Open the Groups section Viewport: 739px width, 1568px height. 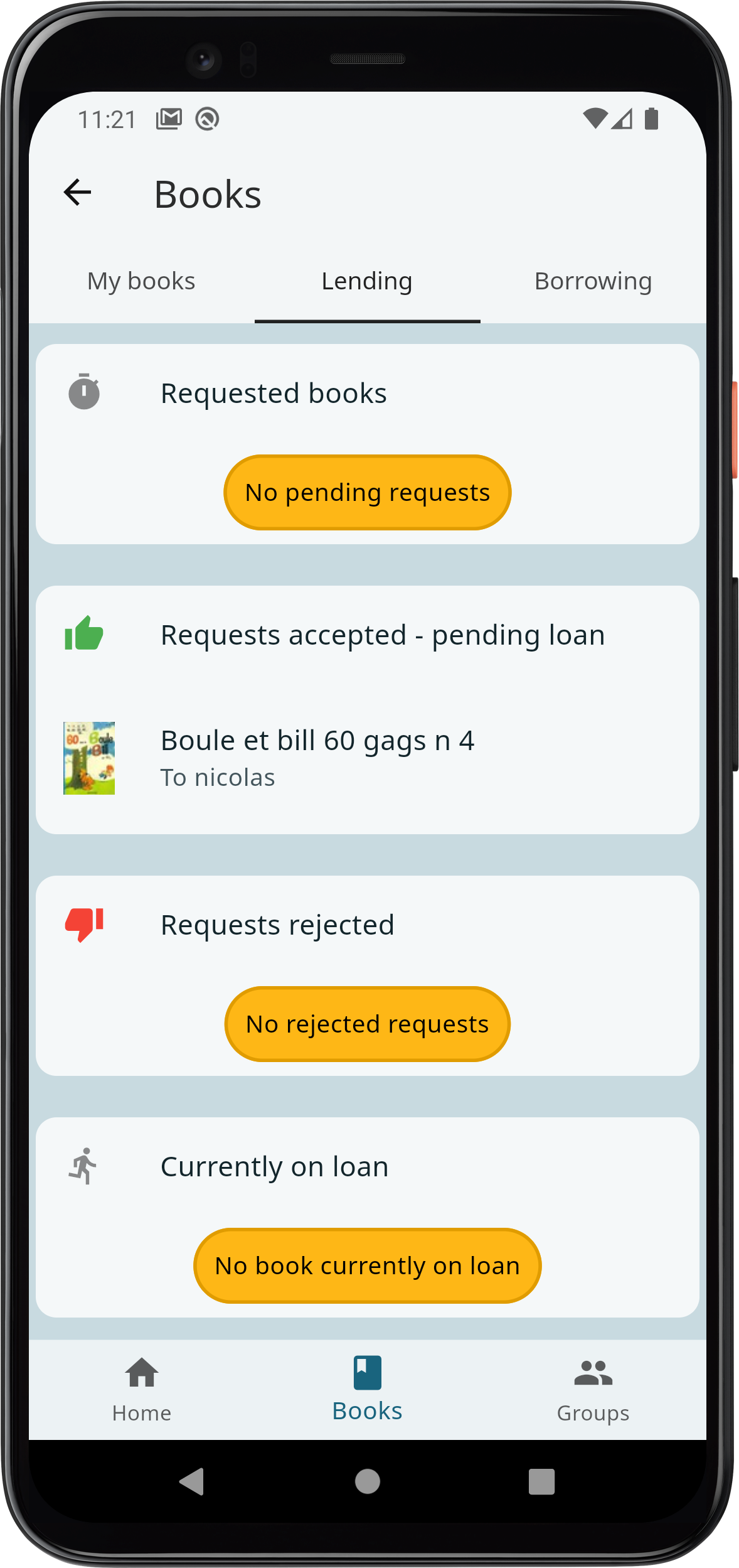click(x=593, y=1389)
